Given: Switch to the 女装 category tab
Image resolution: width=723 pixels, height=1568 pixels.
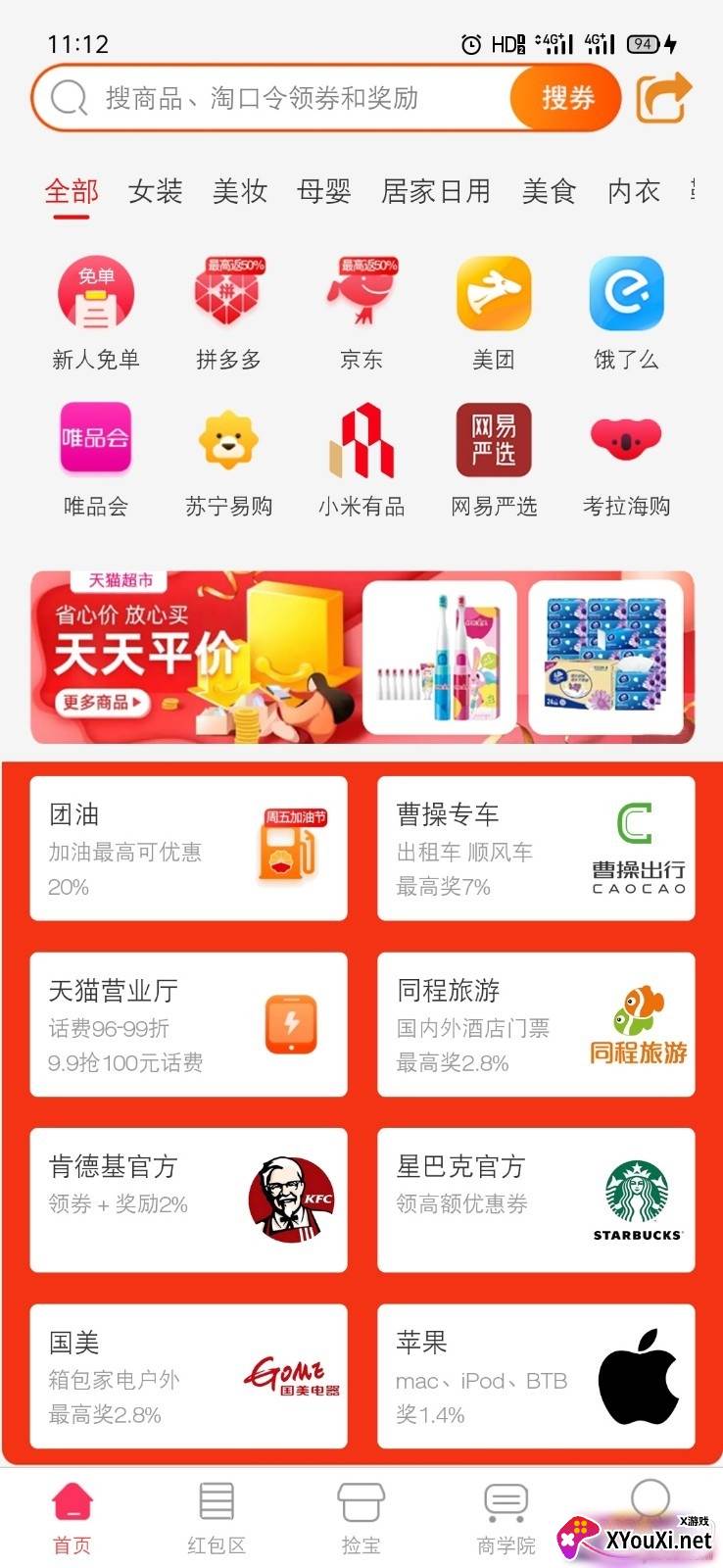Looking at the screenshot, I should 155,191.
